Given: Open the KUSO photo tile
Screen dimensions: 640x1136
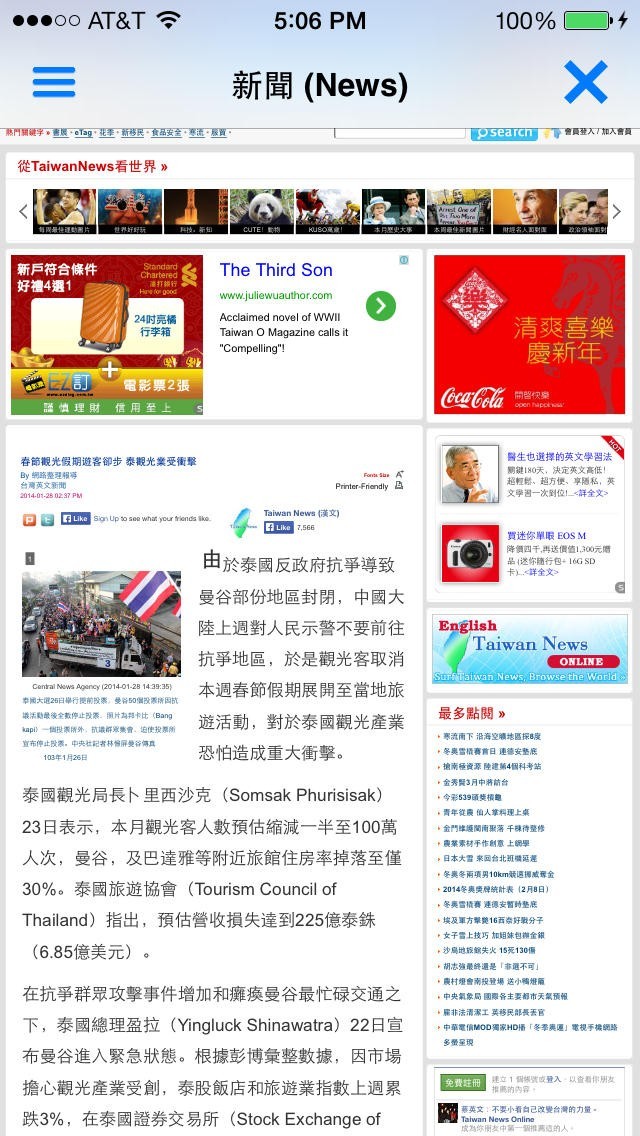Looking at the screenshot, I should pyautogui.click(x=327, y=210).
